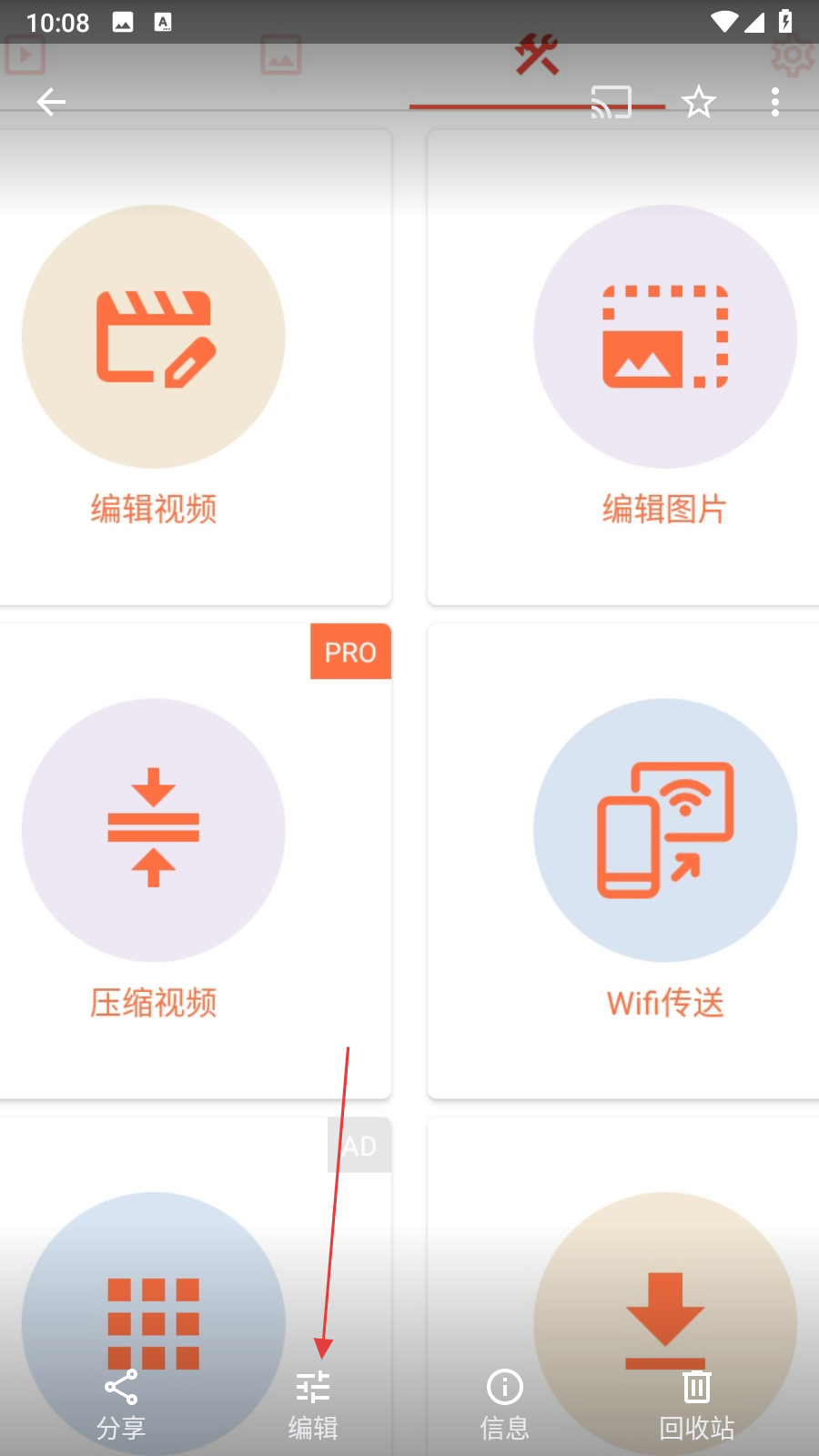Go back with the arrow
This screenshot has height=1456, width=819.
point(51,102)
